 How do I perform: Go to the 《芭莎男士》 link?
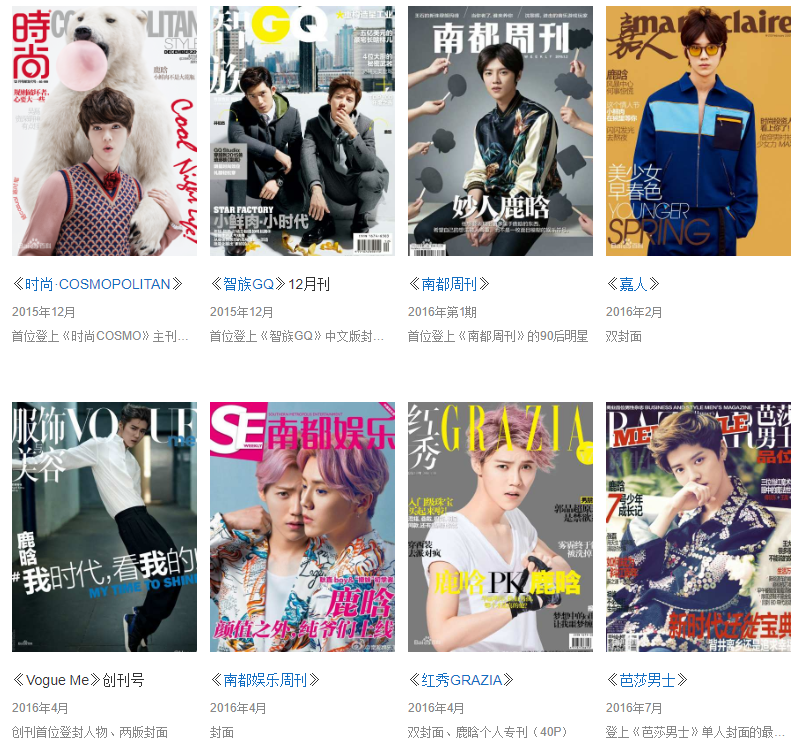coord(647,680)
